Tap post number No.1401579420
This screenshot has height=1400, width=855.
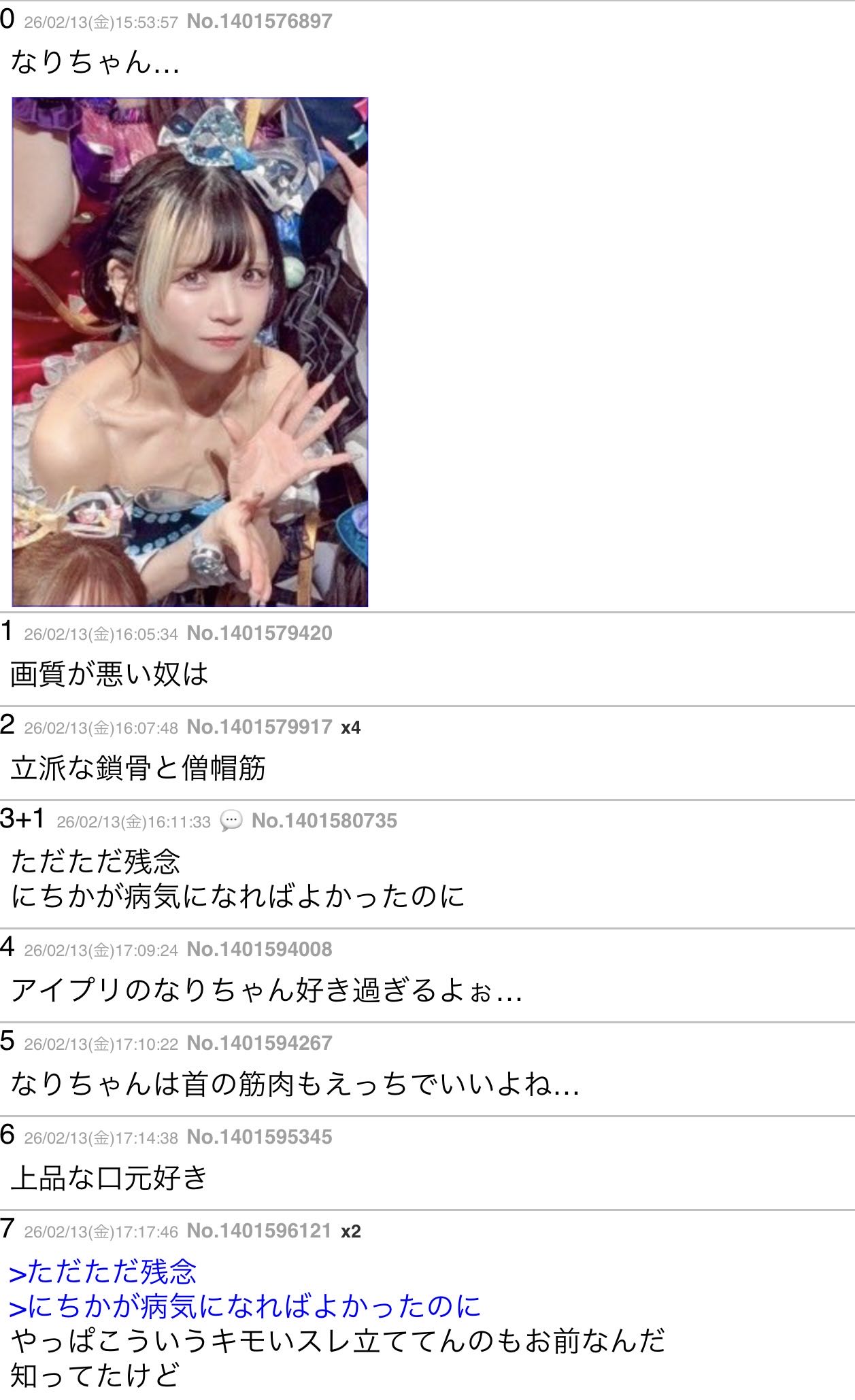(x=259, y=633)
